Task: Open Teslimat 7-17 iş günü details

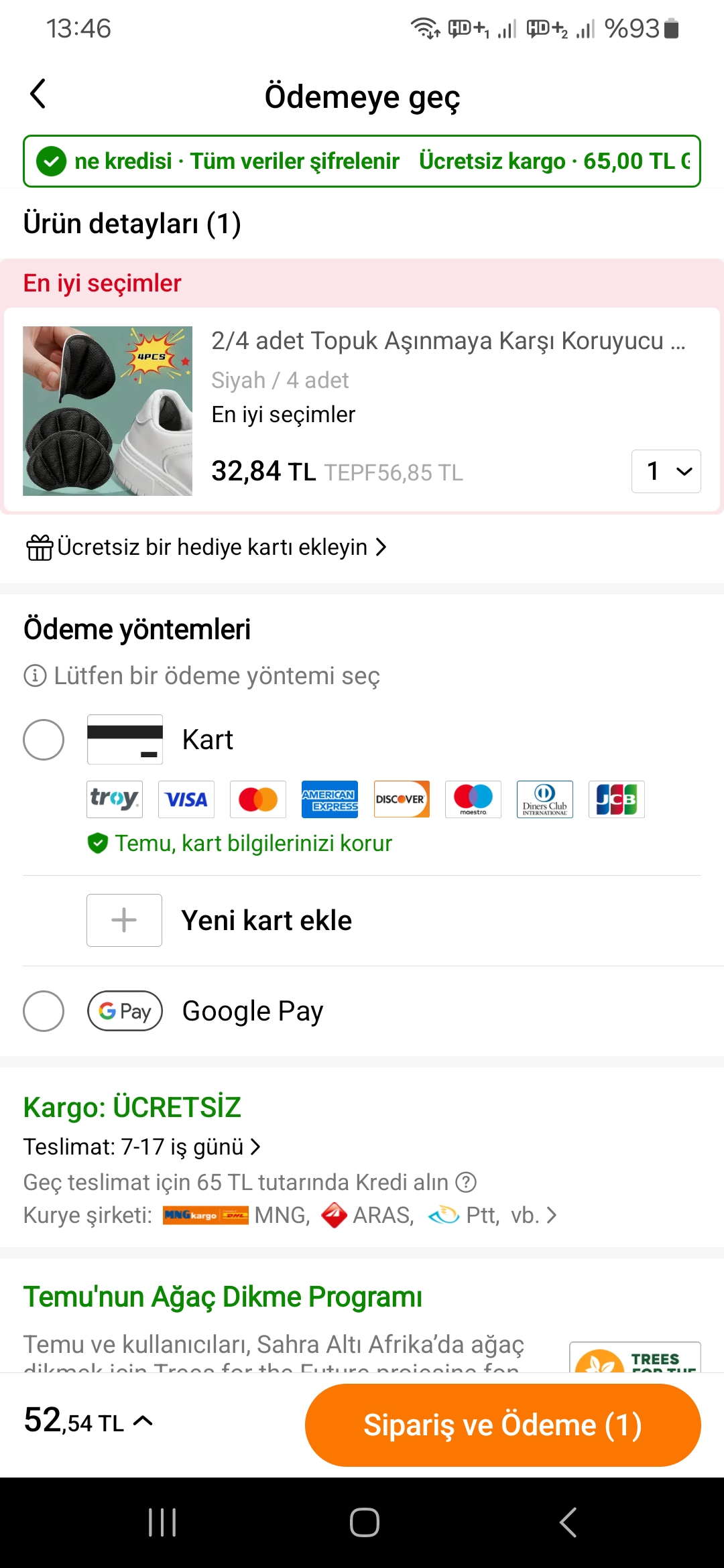Action: click(142, 1147)
